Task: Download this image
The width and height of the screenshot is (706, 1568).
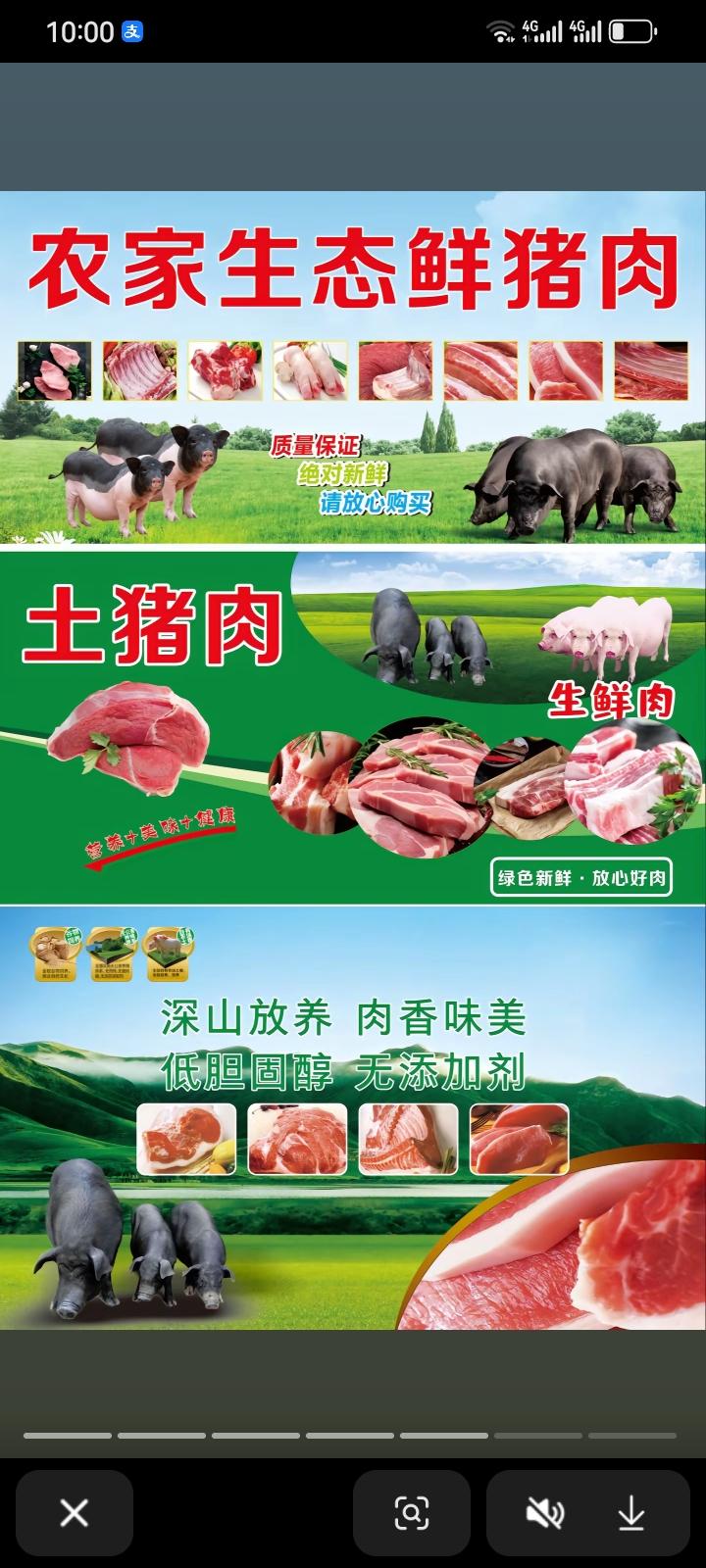Action: (631, 1513)
